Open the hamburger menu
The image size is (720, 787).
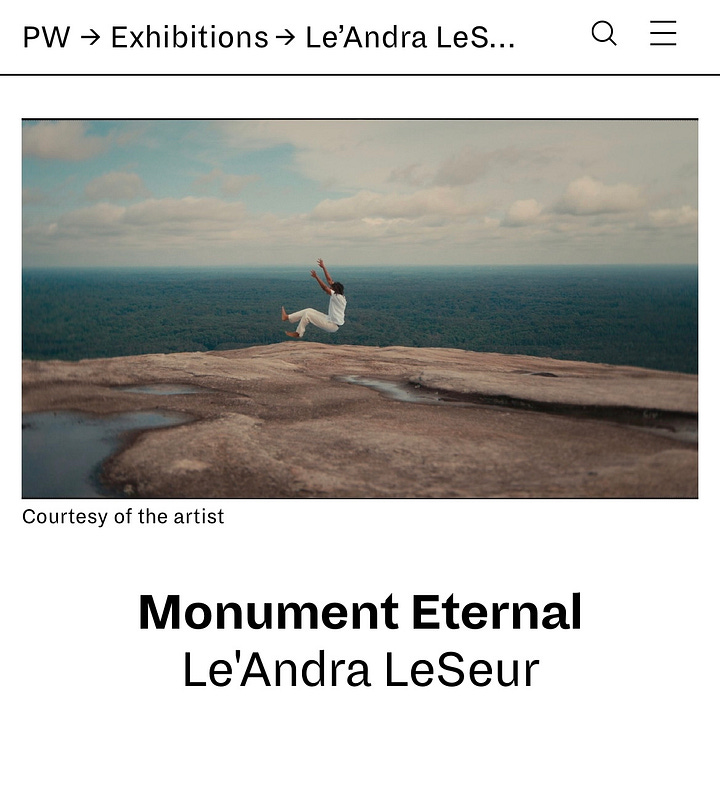point(663,34)
